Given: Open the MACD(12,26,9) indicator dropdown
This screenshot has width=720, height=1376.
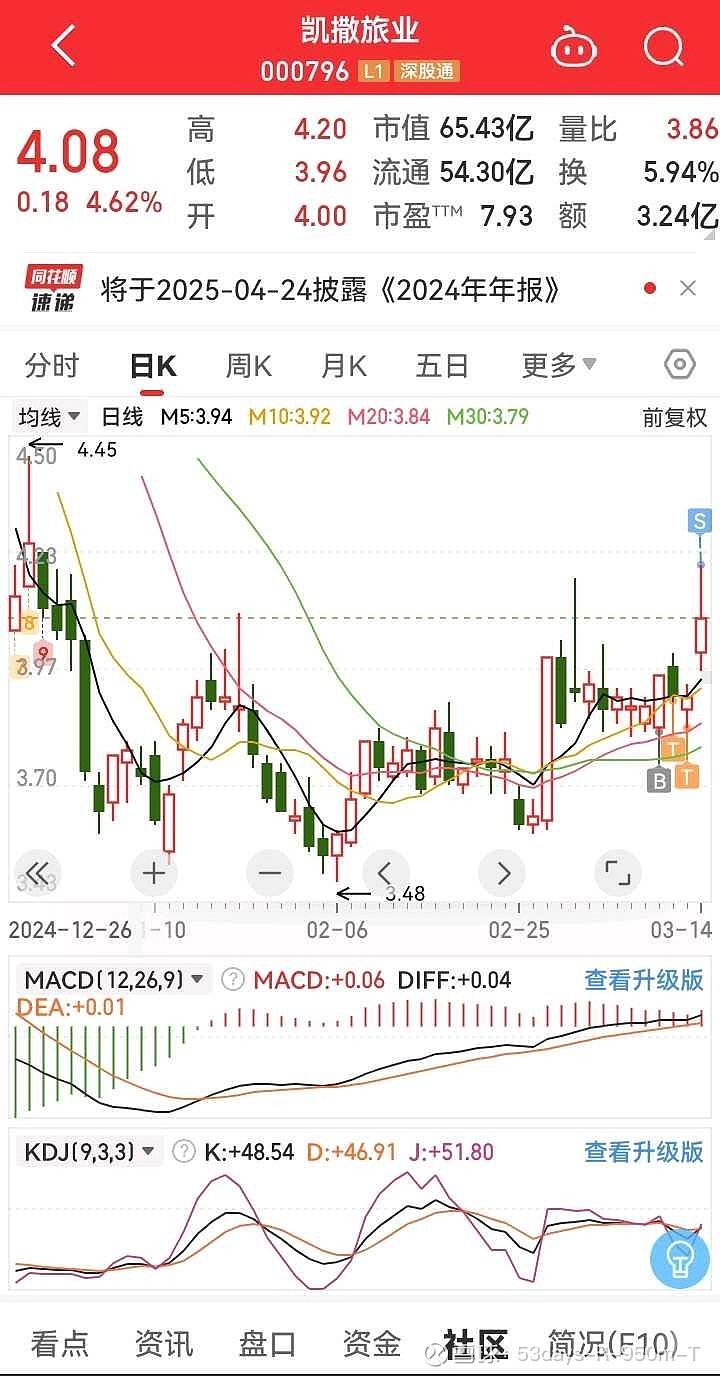Looking at the screenshot, I should pyautogui.click(x=116, y=979).
